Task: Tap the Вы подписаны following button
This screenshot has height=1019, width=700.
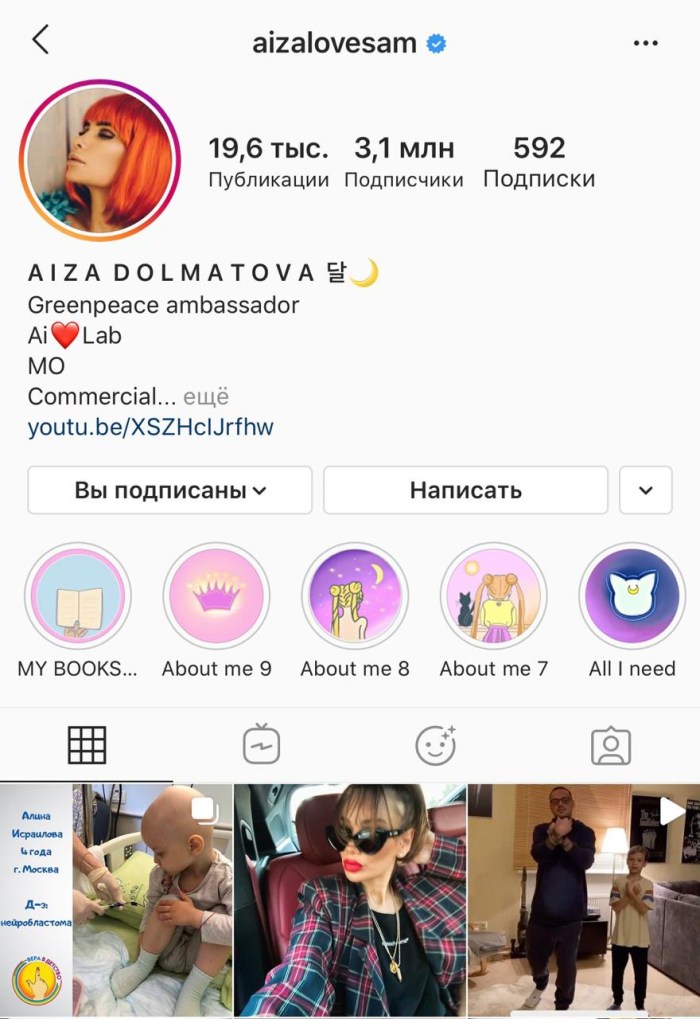Action: click(x=170, y=490)
